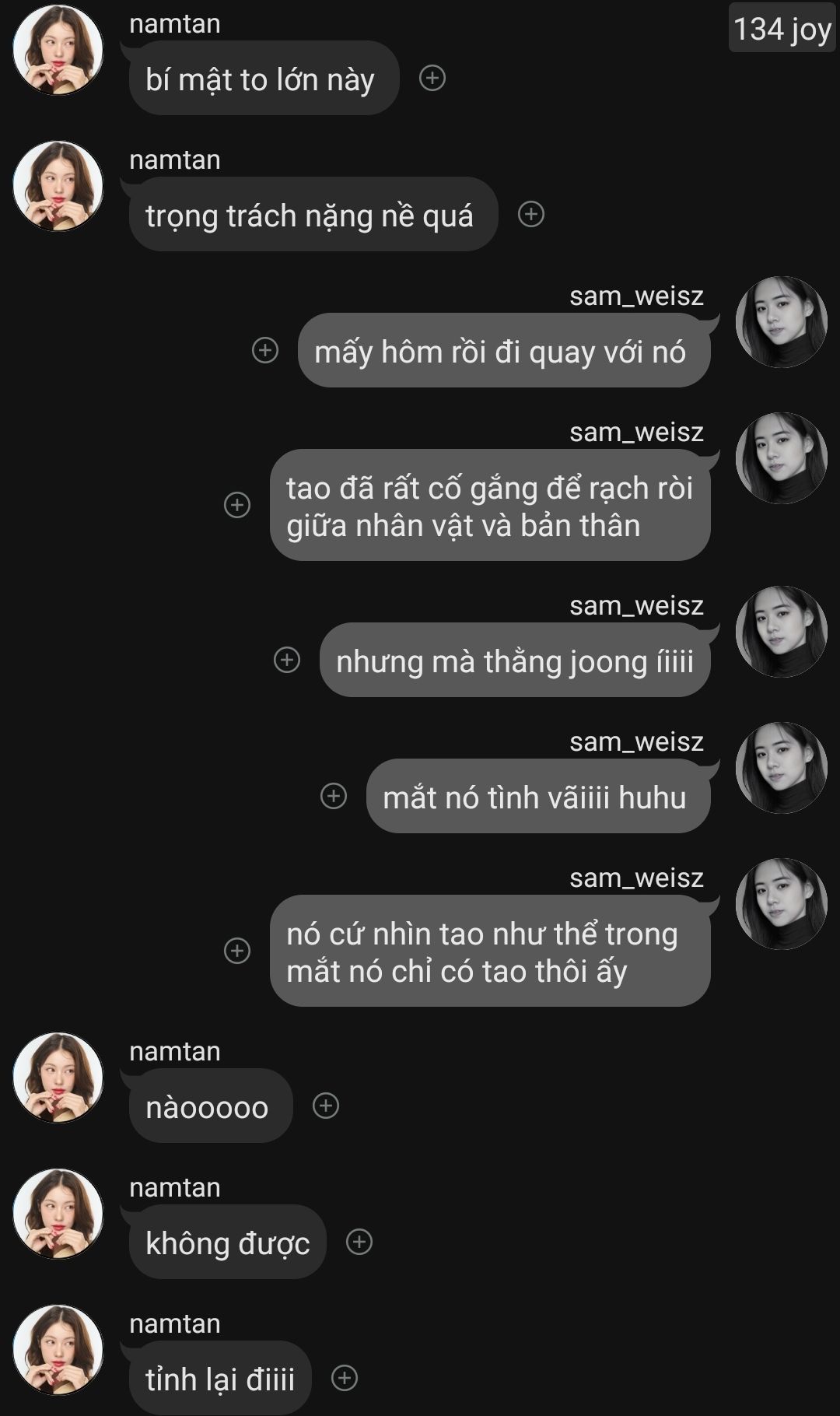Screen dimensions: 840x1416
Task: React to the "nàooooo" message
Action: [x=326, y=1106]
